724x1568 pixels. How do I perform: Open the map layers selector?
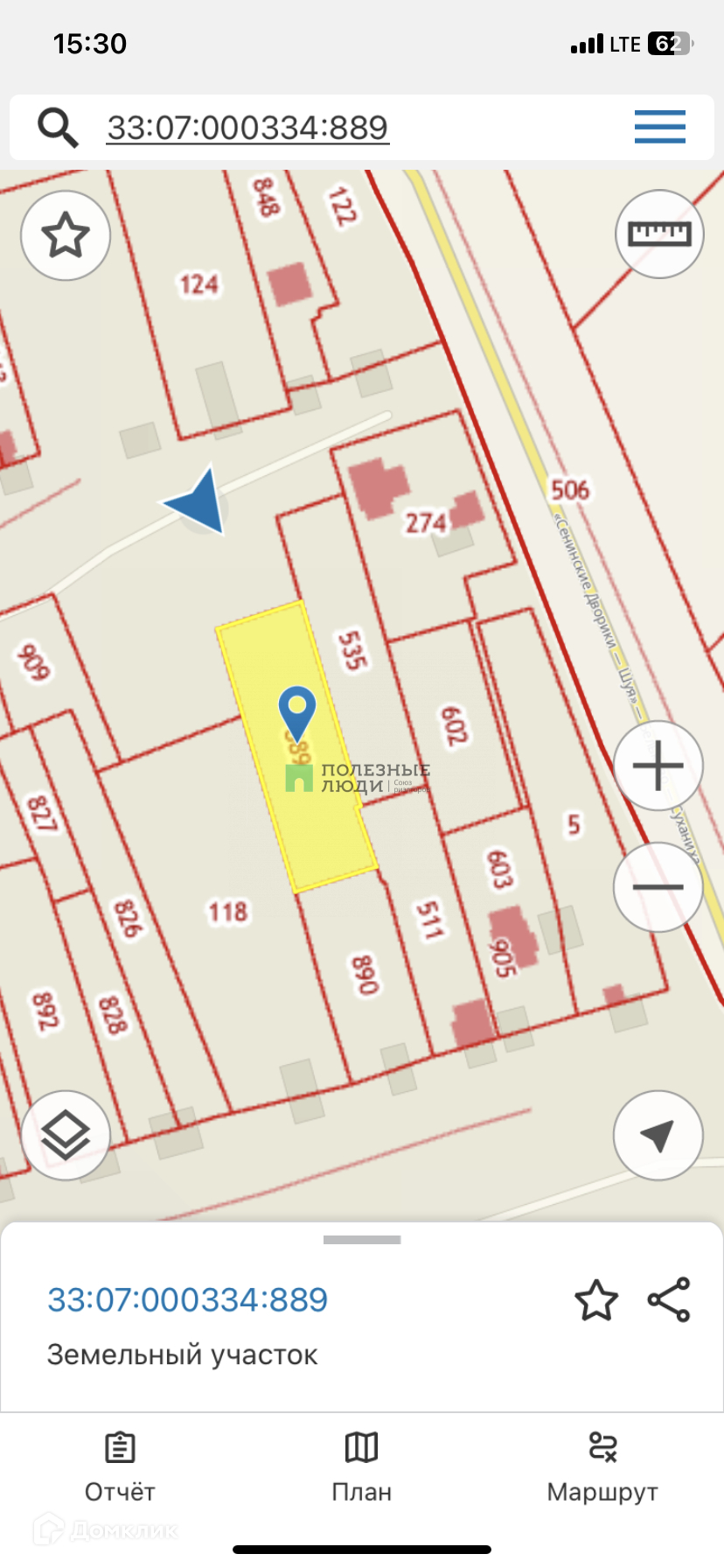coord(66,1136)
